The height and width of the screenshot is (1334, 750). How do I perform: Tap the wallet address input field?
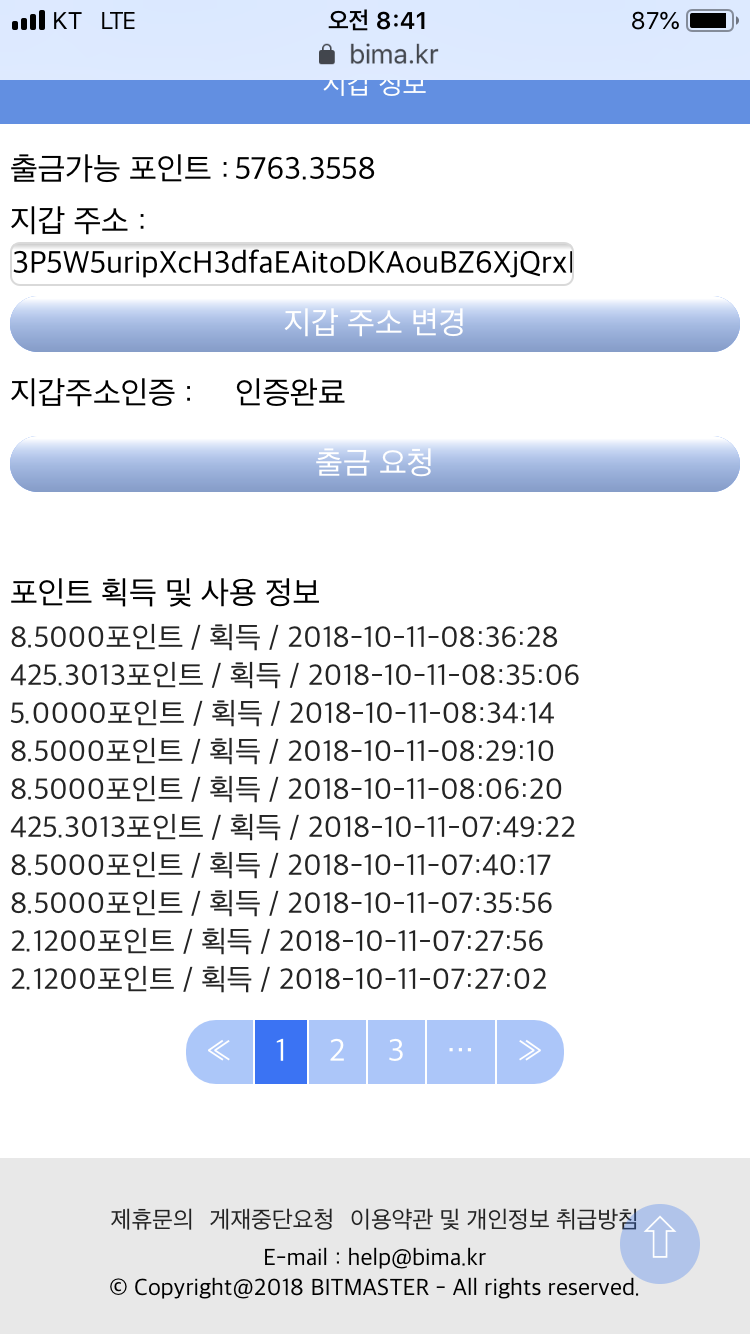pos(291,264)
